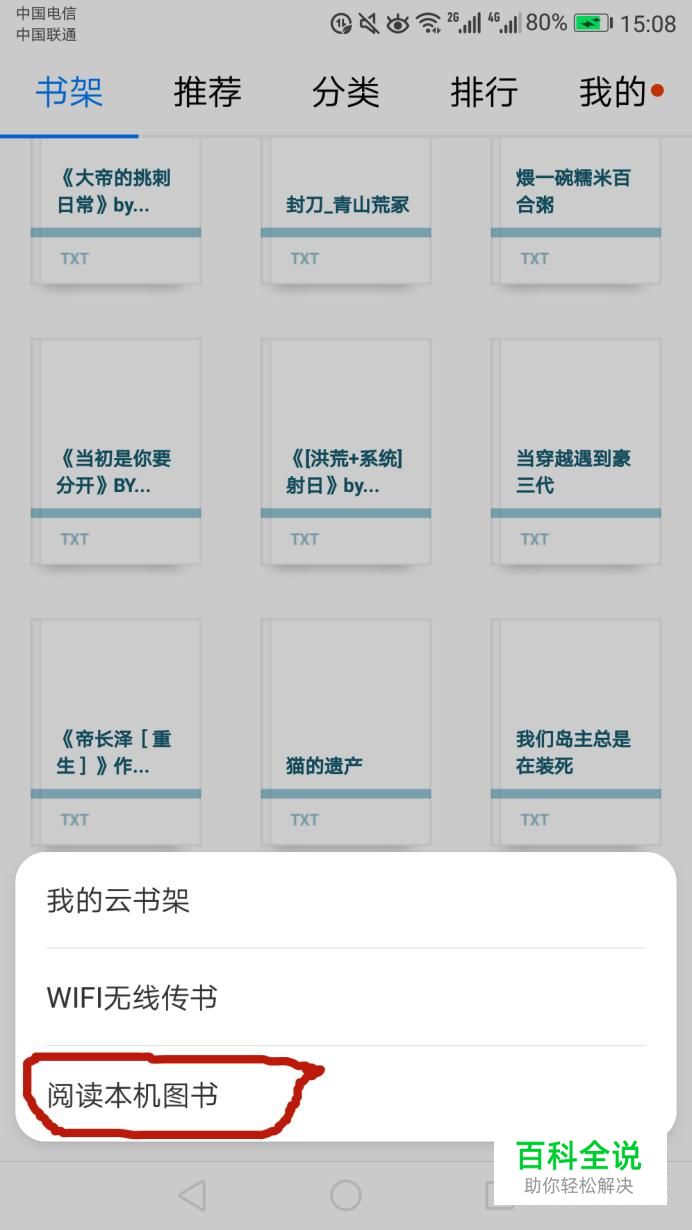The height and width of the screenshot is (1230, 692).
Task: Open the book 当穿越遇到豪三代
Action: pyautogui.click(x=576, y=451)
